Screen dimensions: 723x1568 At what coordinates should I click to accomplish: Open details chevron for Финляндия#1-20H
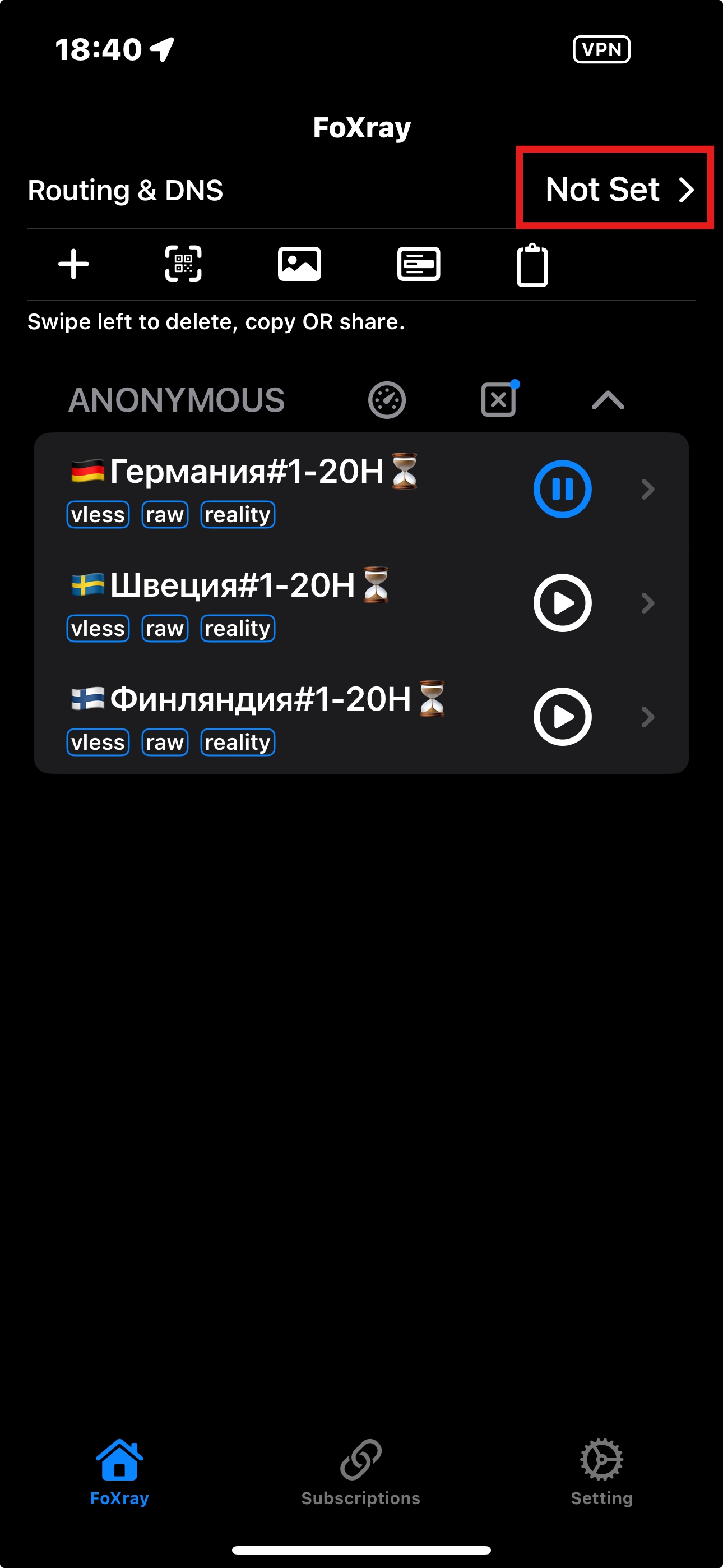(647, 717)
